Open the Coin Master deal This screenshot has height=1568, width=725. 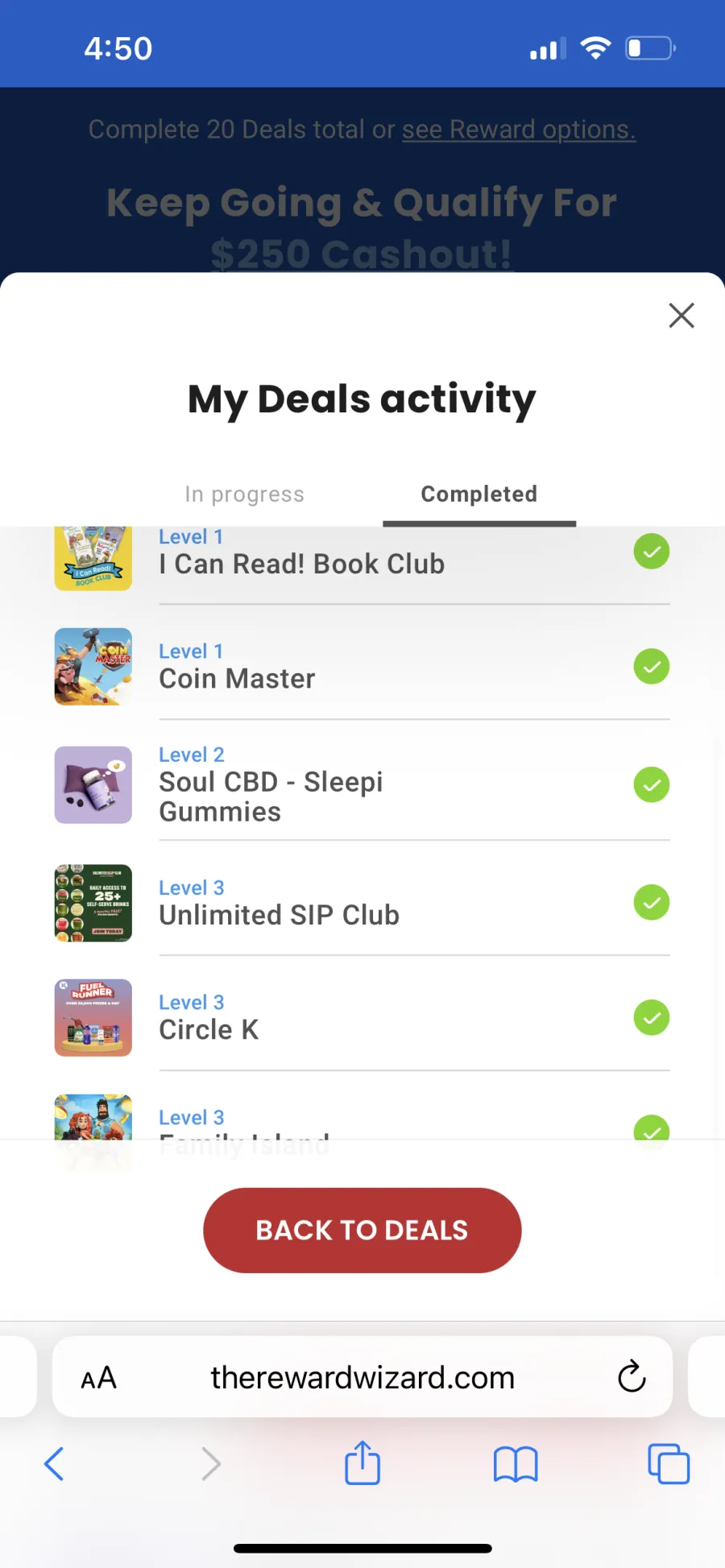point(362,667)
